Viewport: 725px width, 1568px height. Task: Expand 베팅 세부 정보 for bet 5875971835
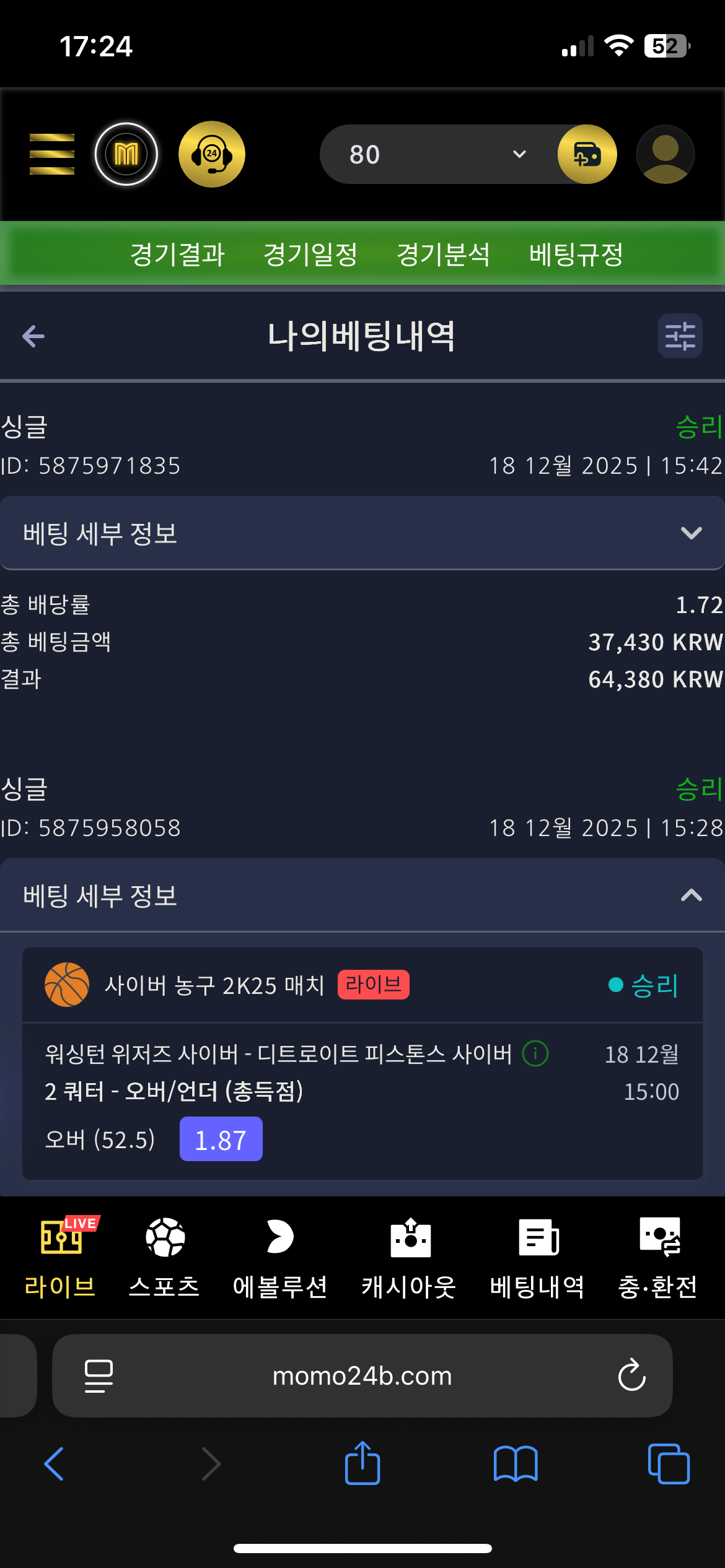click(691, 533)
